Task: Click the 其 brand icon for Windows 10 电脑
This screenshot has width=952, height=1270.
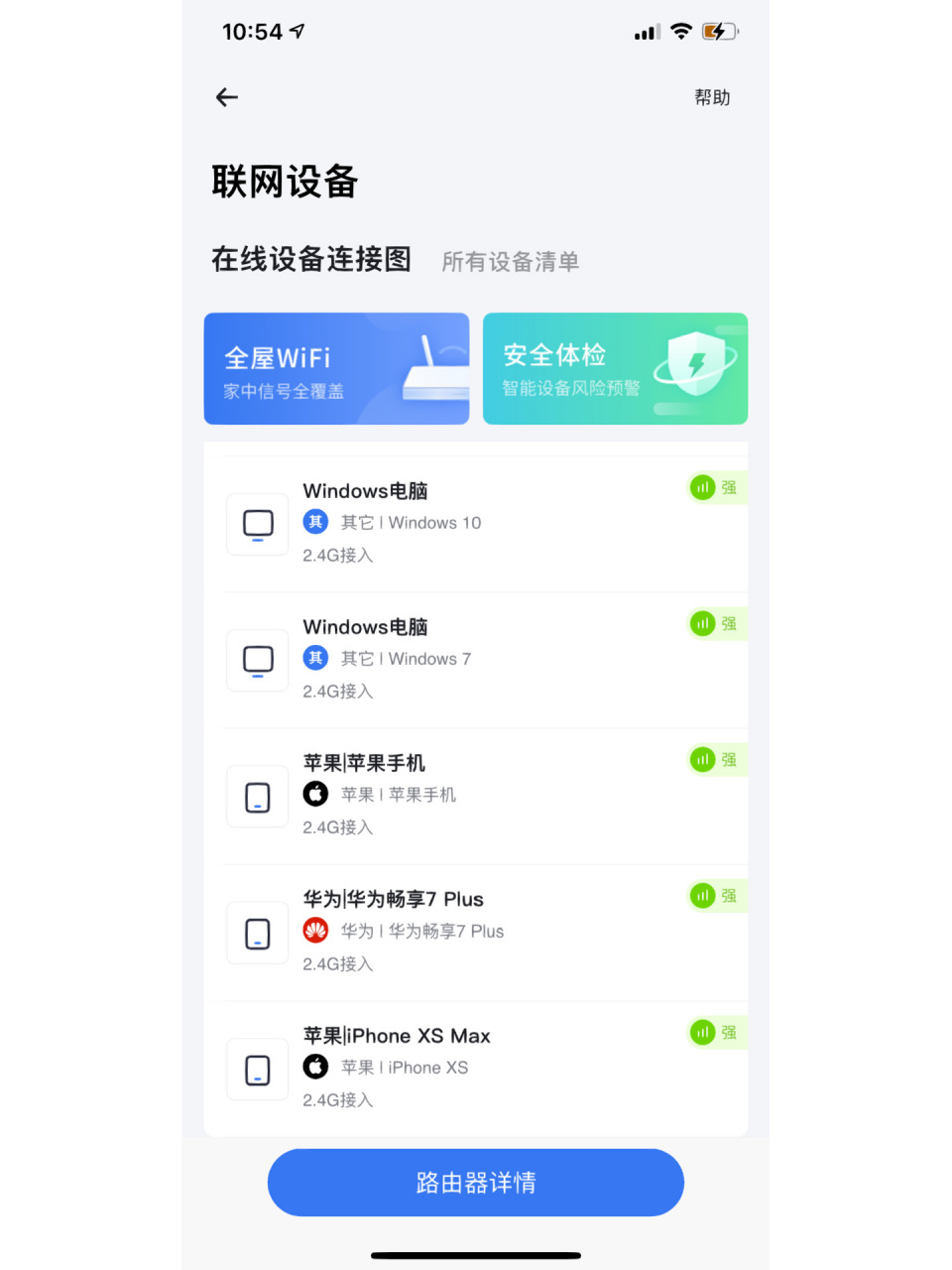Action: [315, 521]
